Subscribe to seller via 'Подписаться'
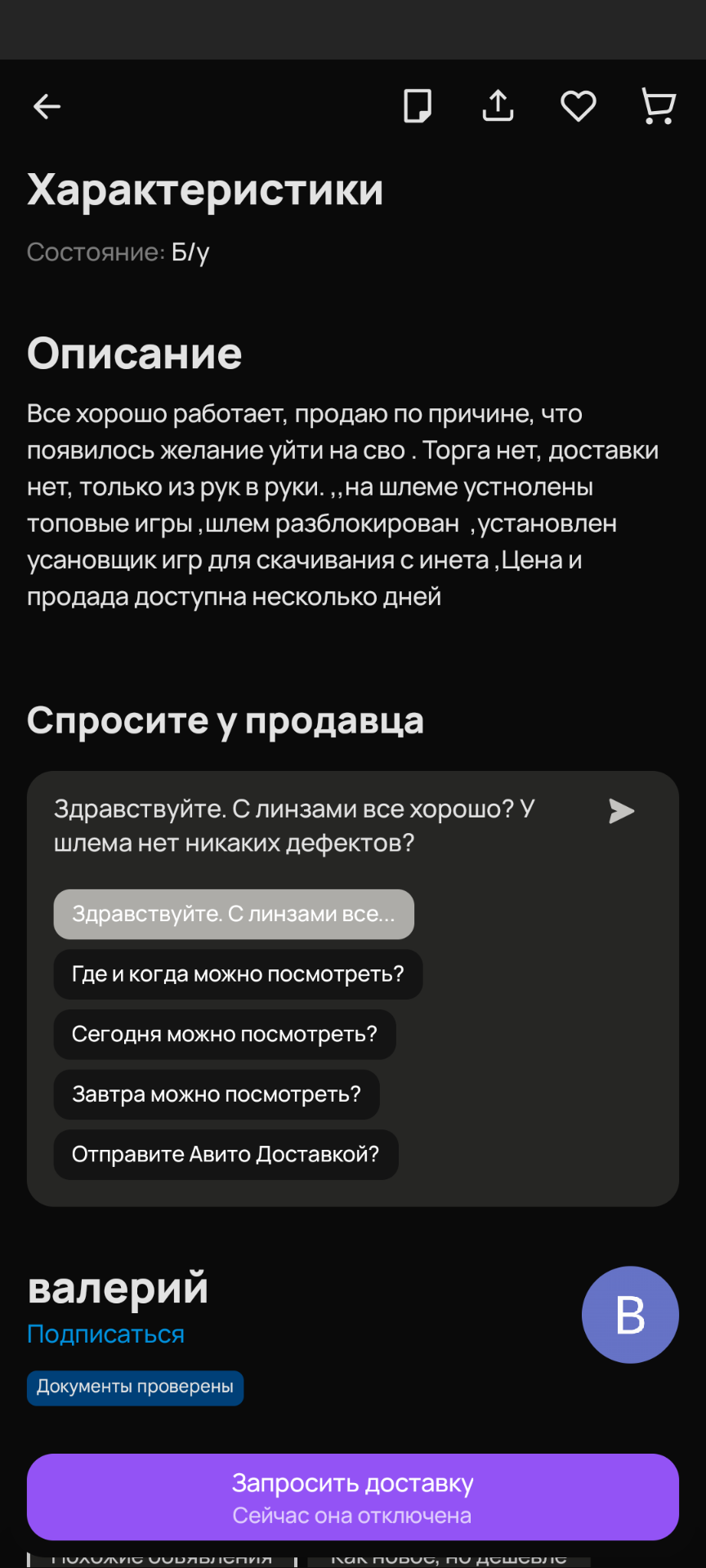Image resolution: width=706 pixels, height=1568 pixels. tap(105, 1334)
